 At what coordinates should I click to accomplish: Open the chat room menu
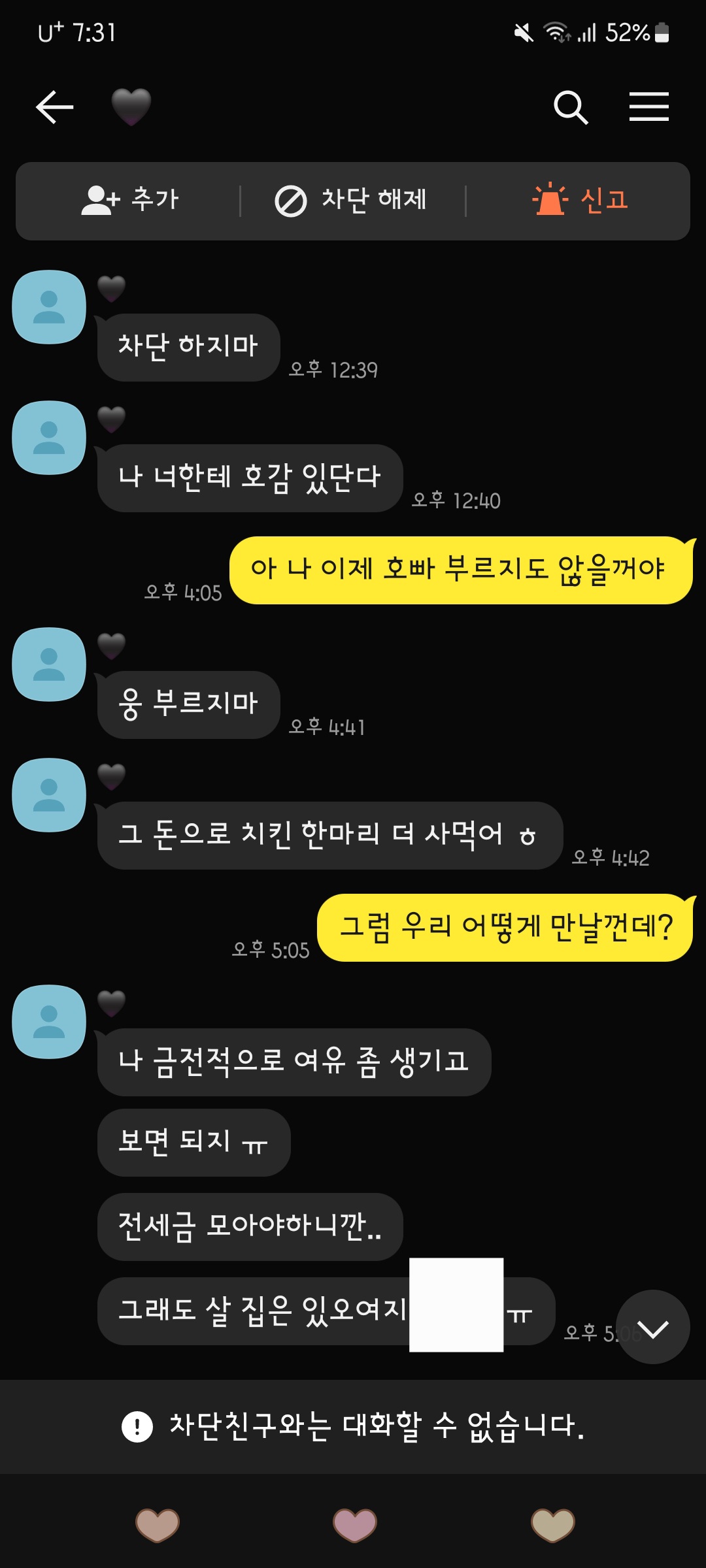(648, 107)
